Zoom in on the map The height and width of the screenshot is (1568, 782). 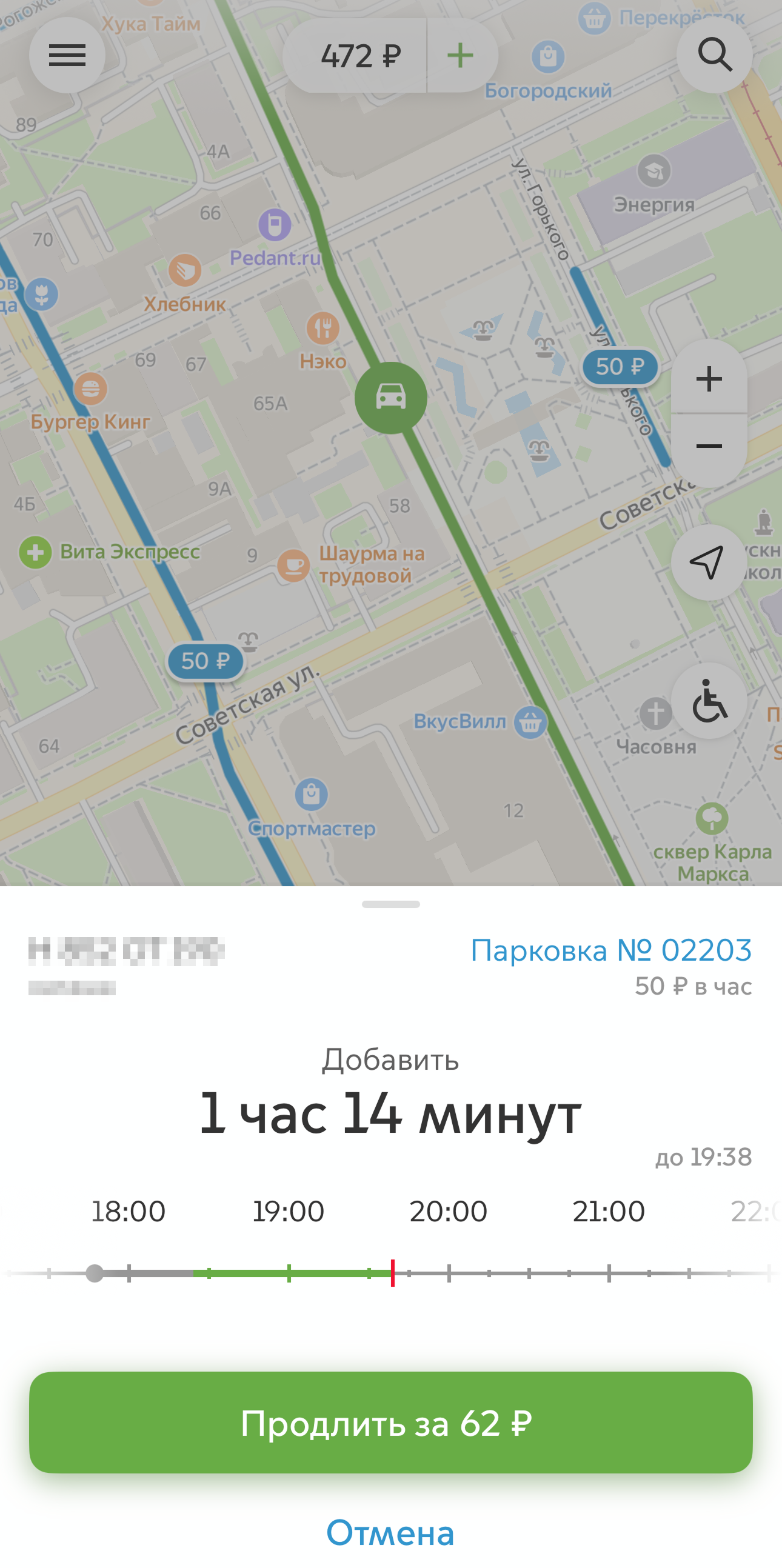(x=709, y=379)
